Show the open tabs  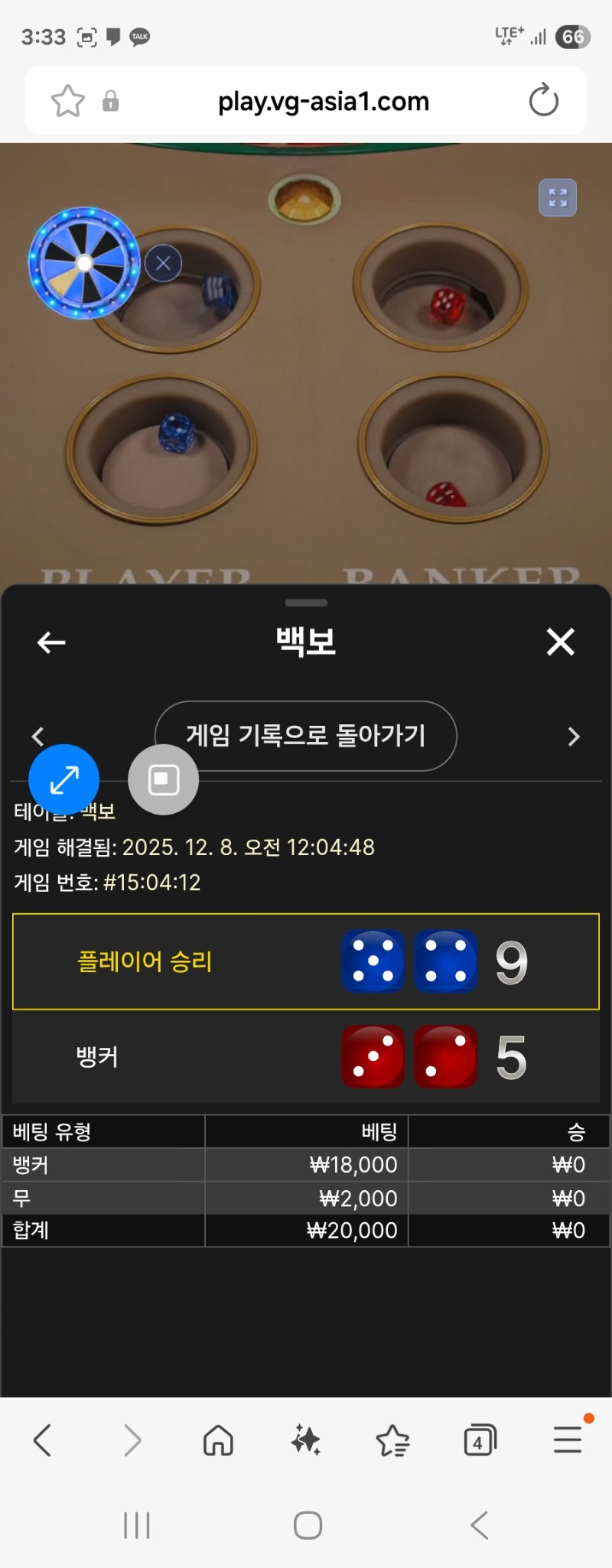click(480, 1440)
